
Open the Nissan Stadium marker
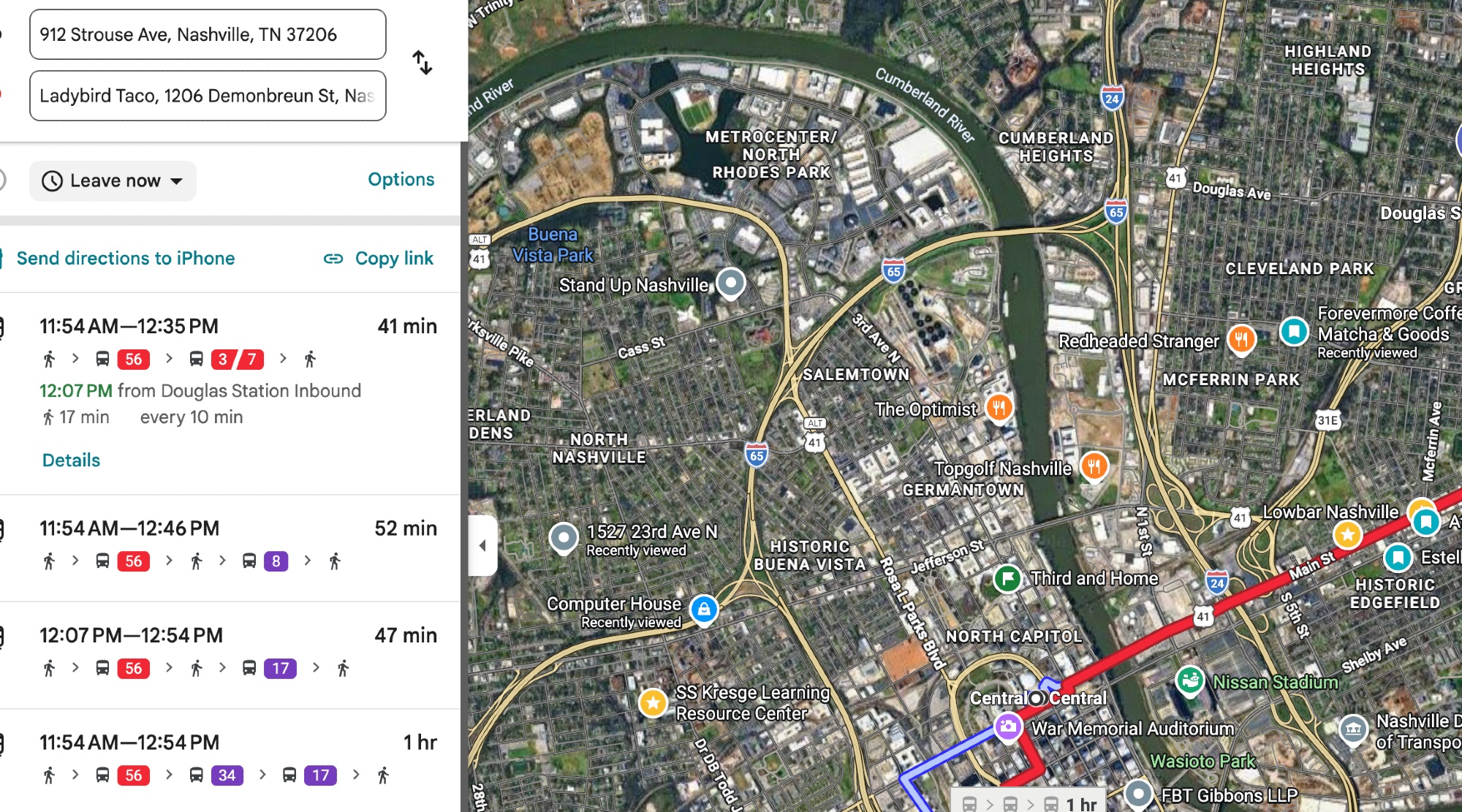coord(1189,680)
